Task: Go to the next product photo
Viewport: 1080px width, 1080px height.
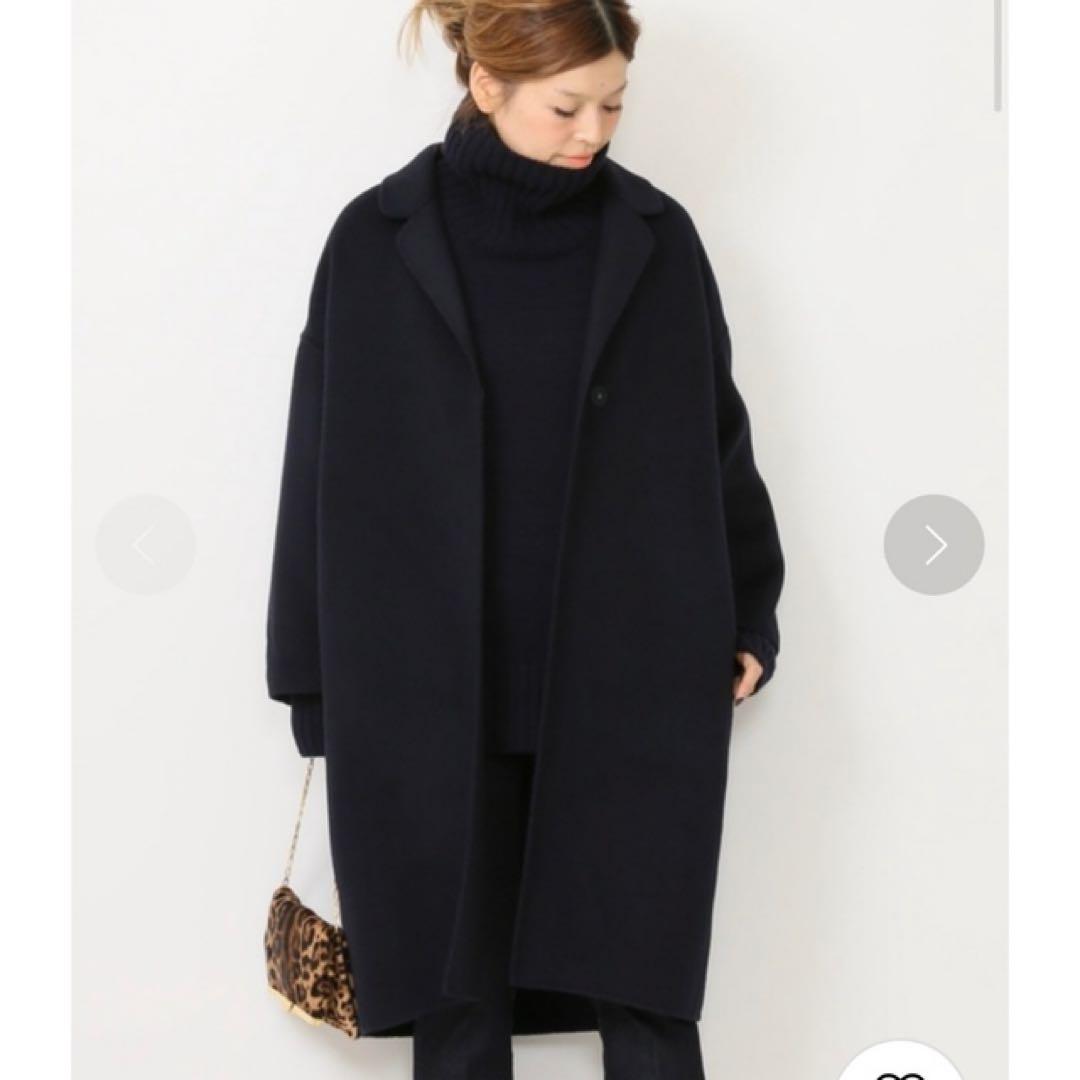Action: click(x=933, y=545)
